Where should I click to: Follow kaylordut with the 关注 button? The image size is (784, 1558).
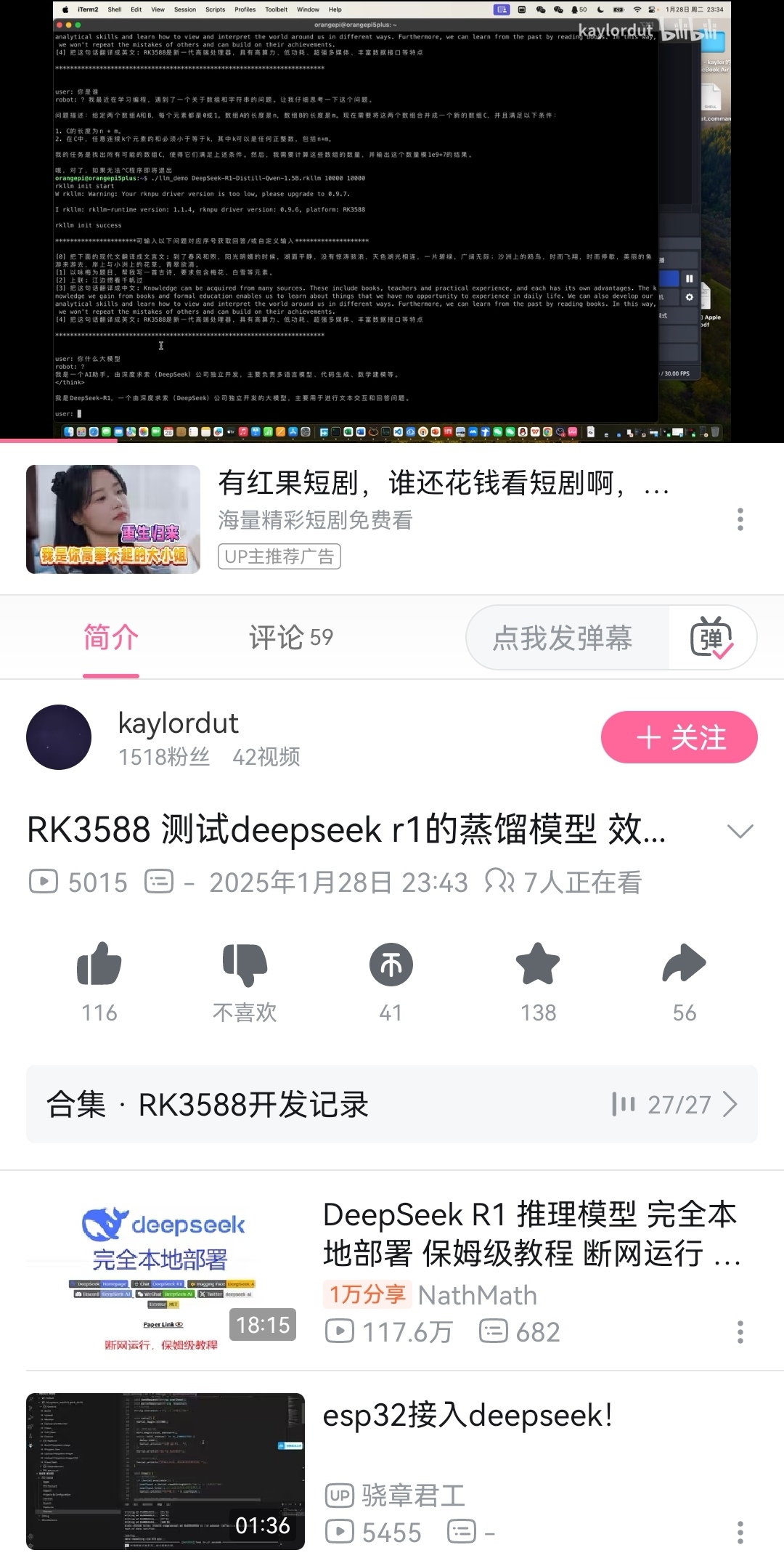click(x=679, y=737)
